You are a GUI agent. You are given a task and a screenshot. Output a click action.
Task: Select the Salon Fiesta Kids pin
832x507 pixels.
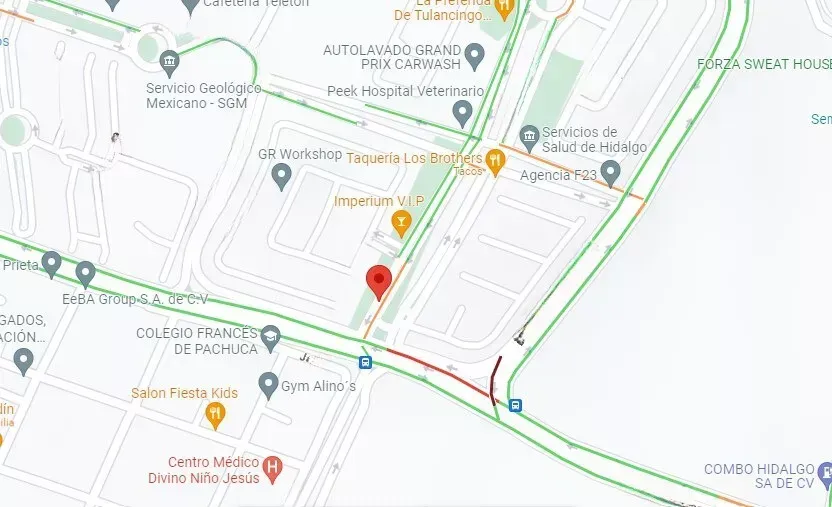pos(215,416)
